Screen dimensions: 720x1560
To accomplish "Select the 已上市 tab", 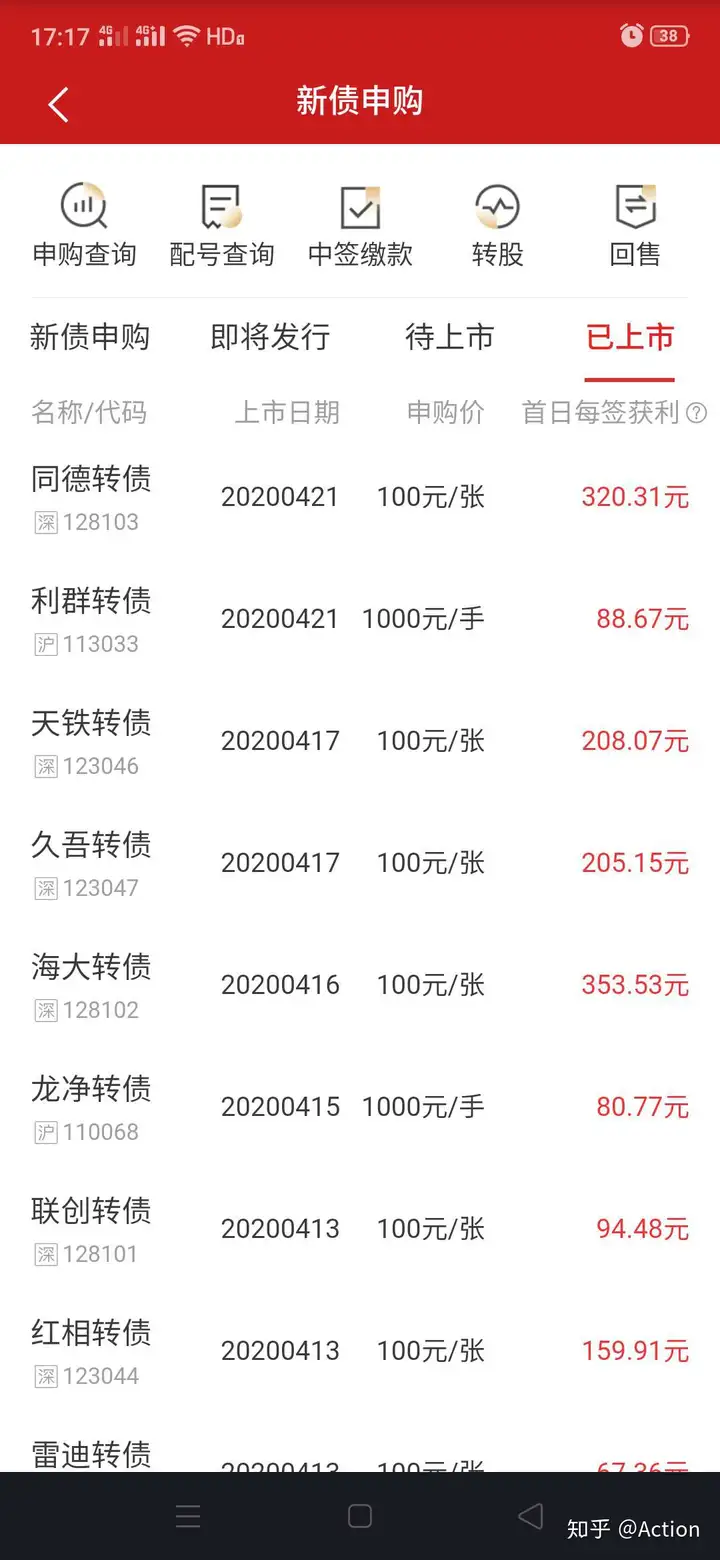I will (630, 337).
